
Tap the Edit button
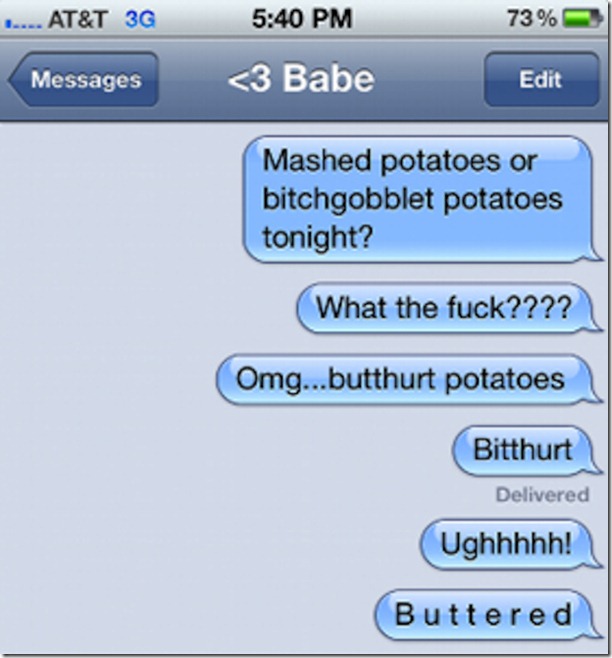pos(540,80)
